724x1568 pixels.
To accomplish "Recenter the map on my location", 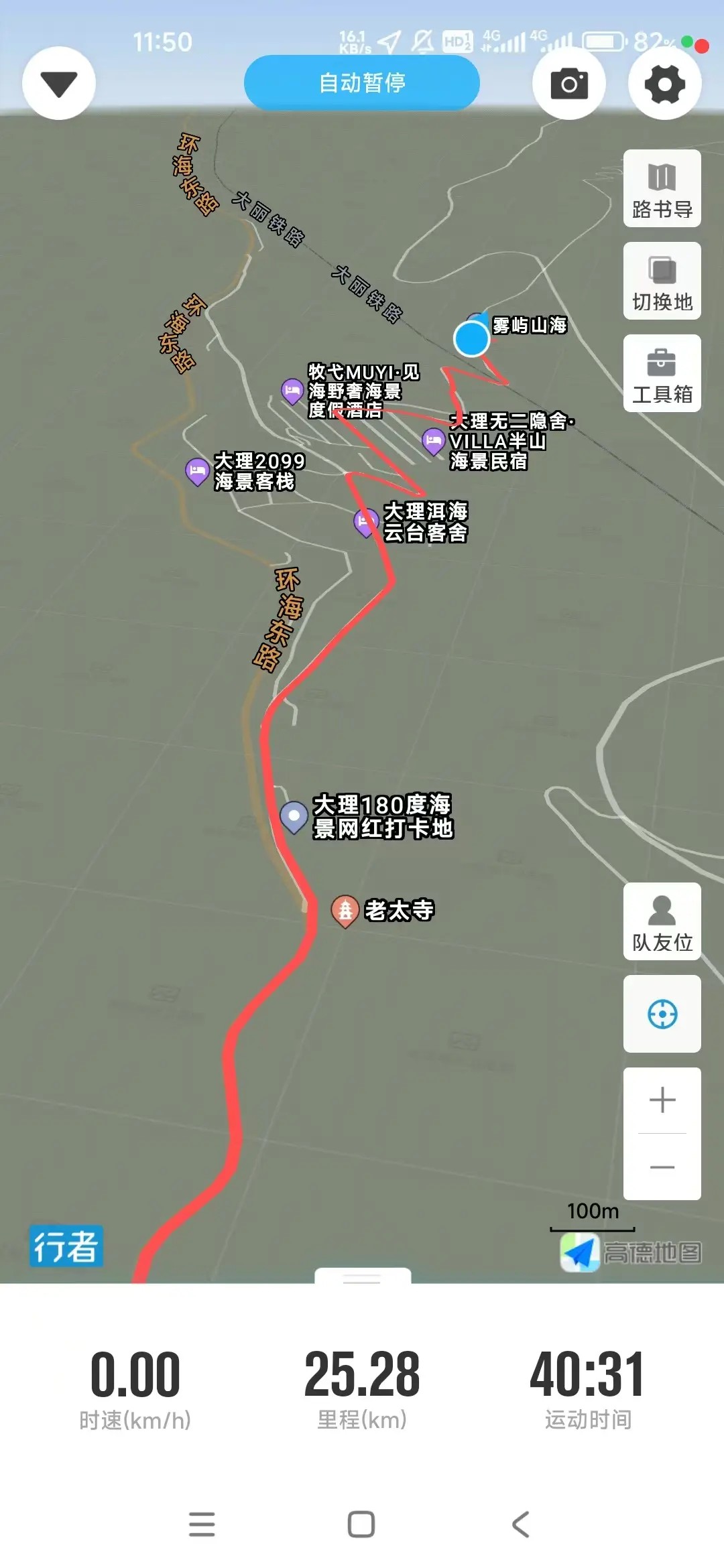I will coord(662,1014).
